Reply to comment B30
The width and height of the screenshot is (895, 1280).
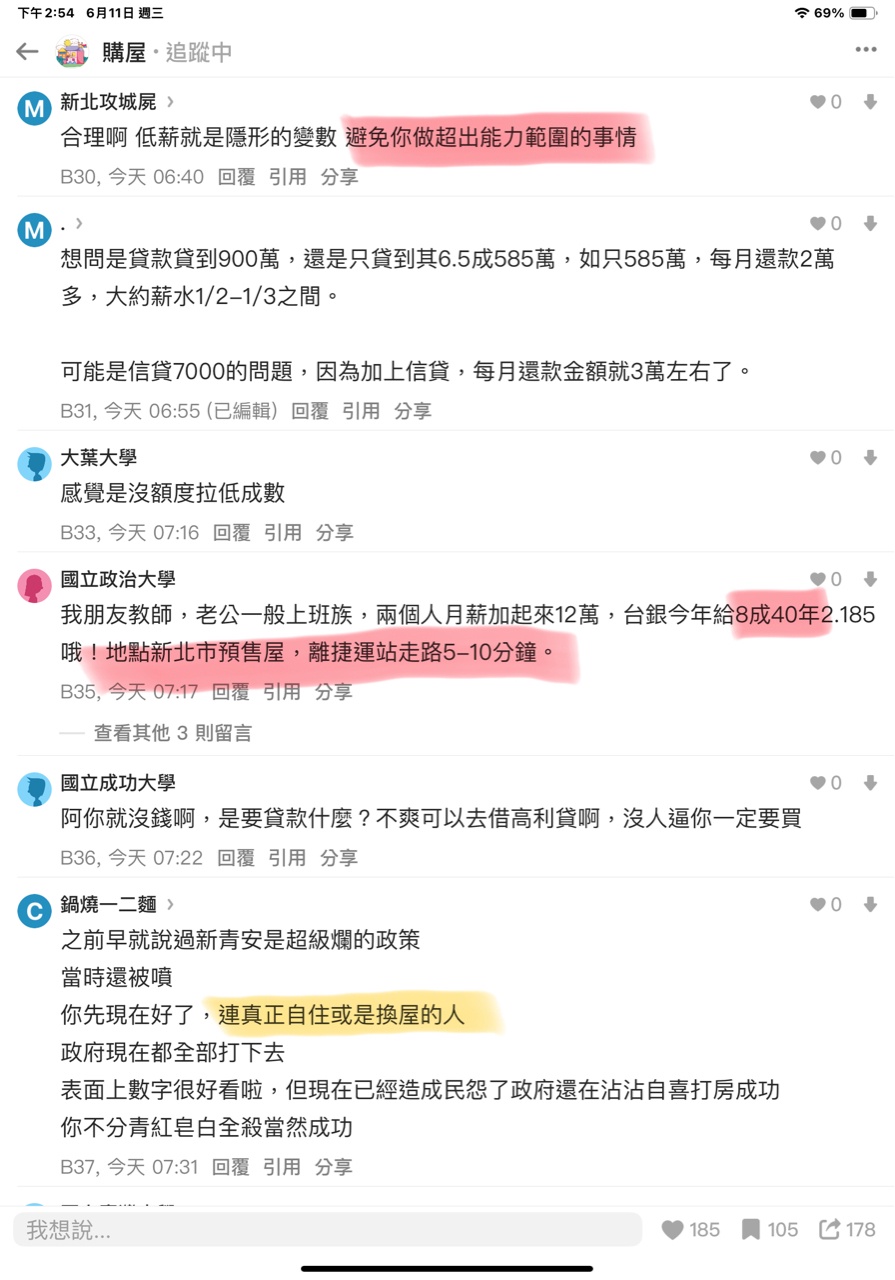236,177
